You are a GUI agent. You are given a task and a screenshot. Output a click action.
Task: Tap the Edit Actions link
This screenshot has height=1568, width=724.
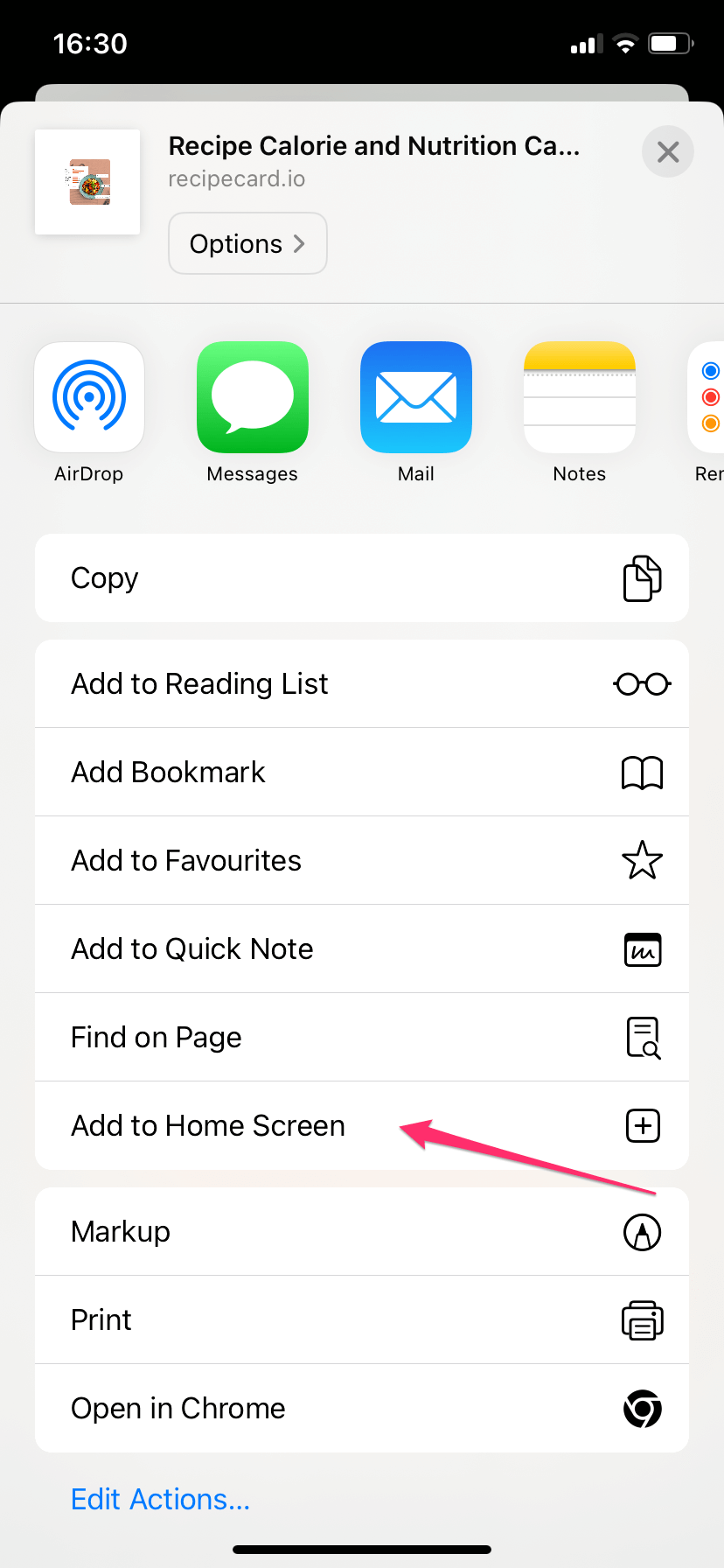(x=161, y=1500)
